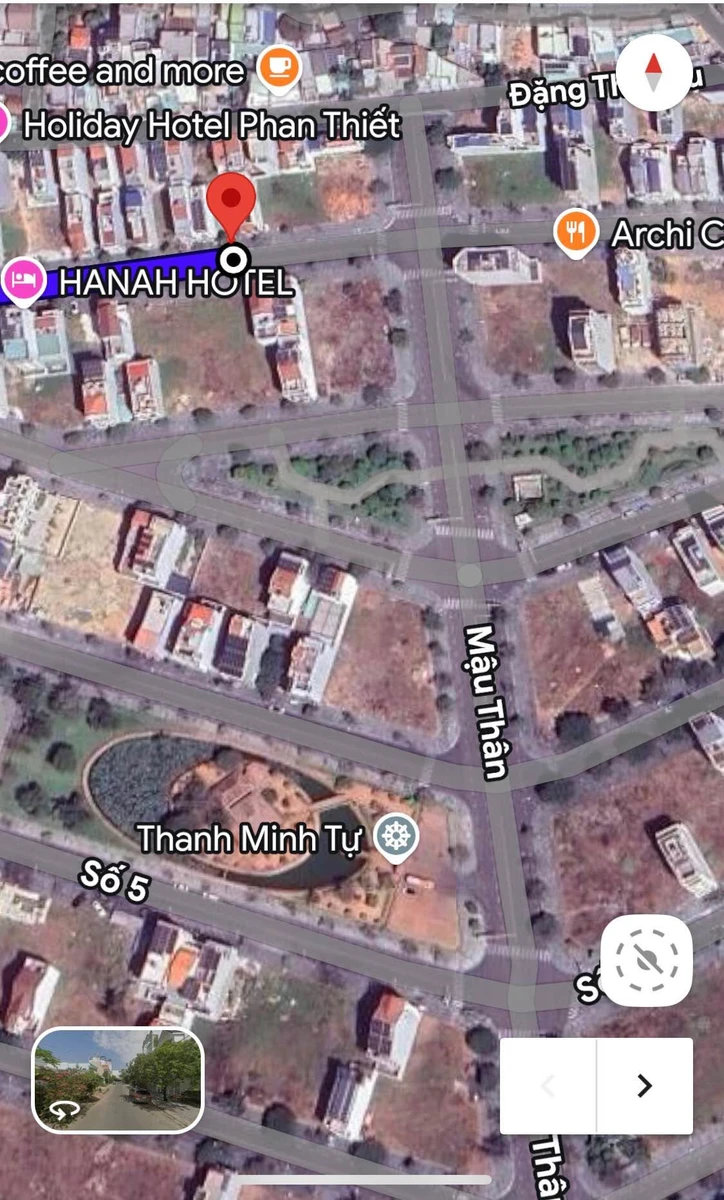Viewport: 724px width, 1200px height.
Task: Tap the red dropped pin
Action: [x=232, y=203]
